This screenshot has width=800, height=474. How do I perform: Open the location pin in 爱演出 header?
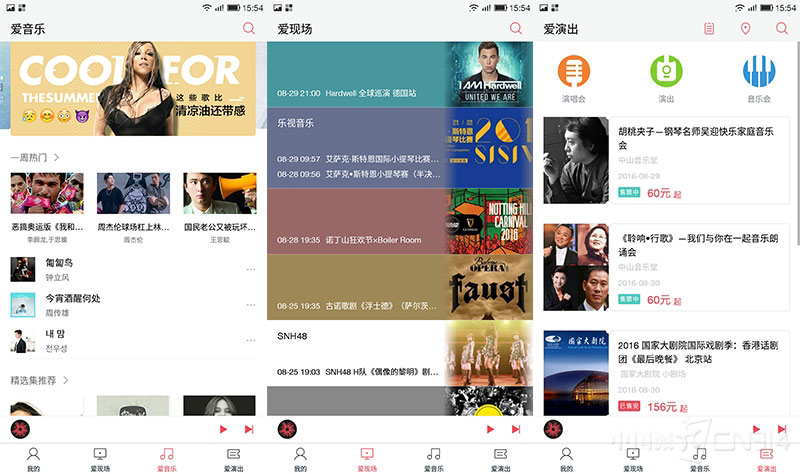745,29
